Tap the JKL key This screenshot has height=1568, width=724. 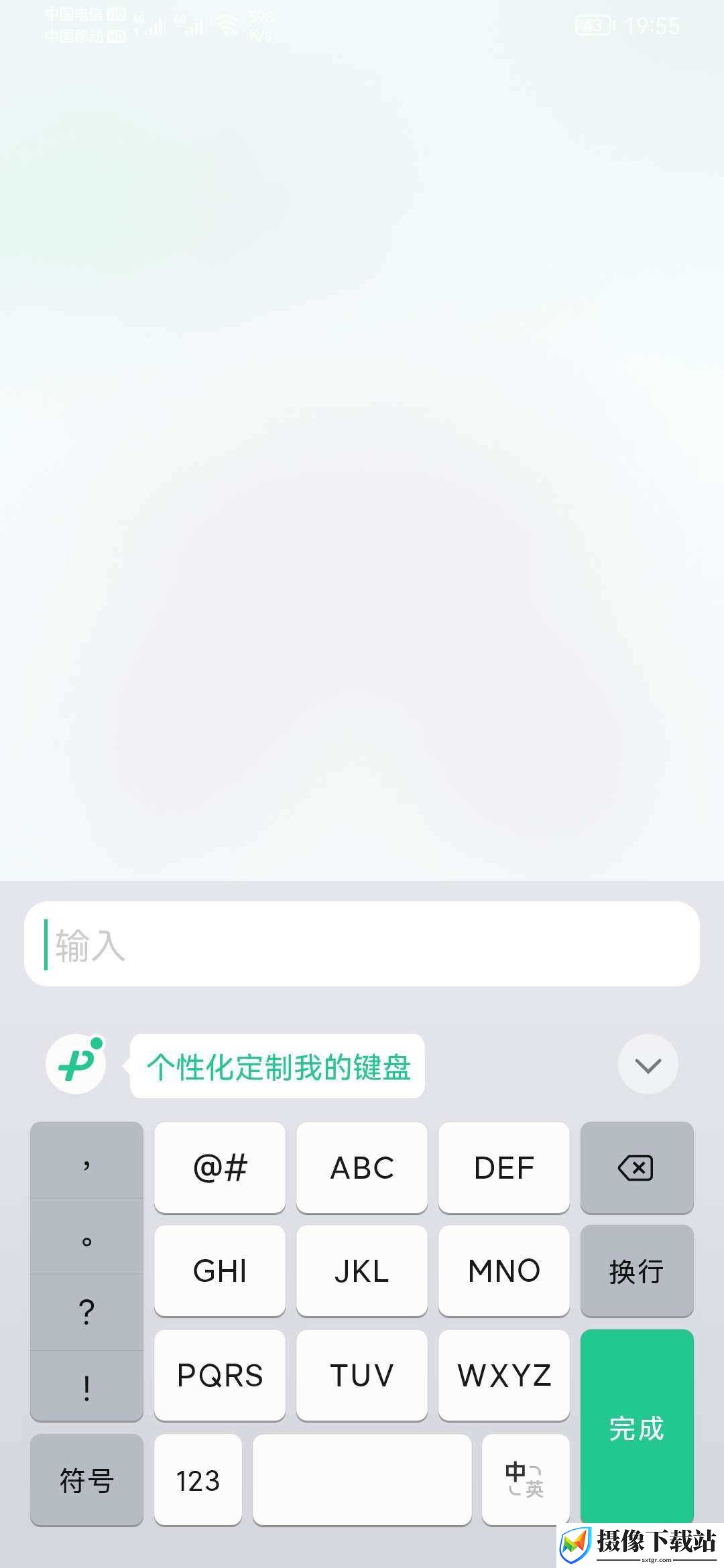click(x=362, y=1270)
